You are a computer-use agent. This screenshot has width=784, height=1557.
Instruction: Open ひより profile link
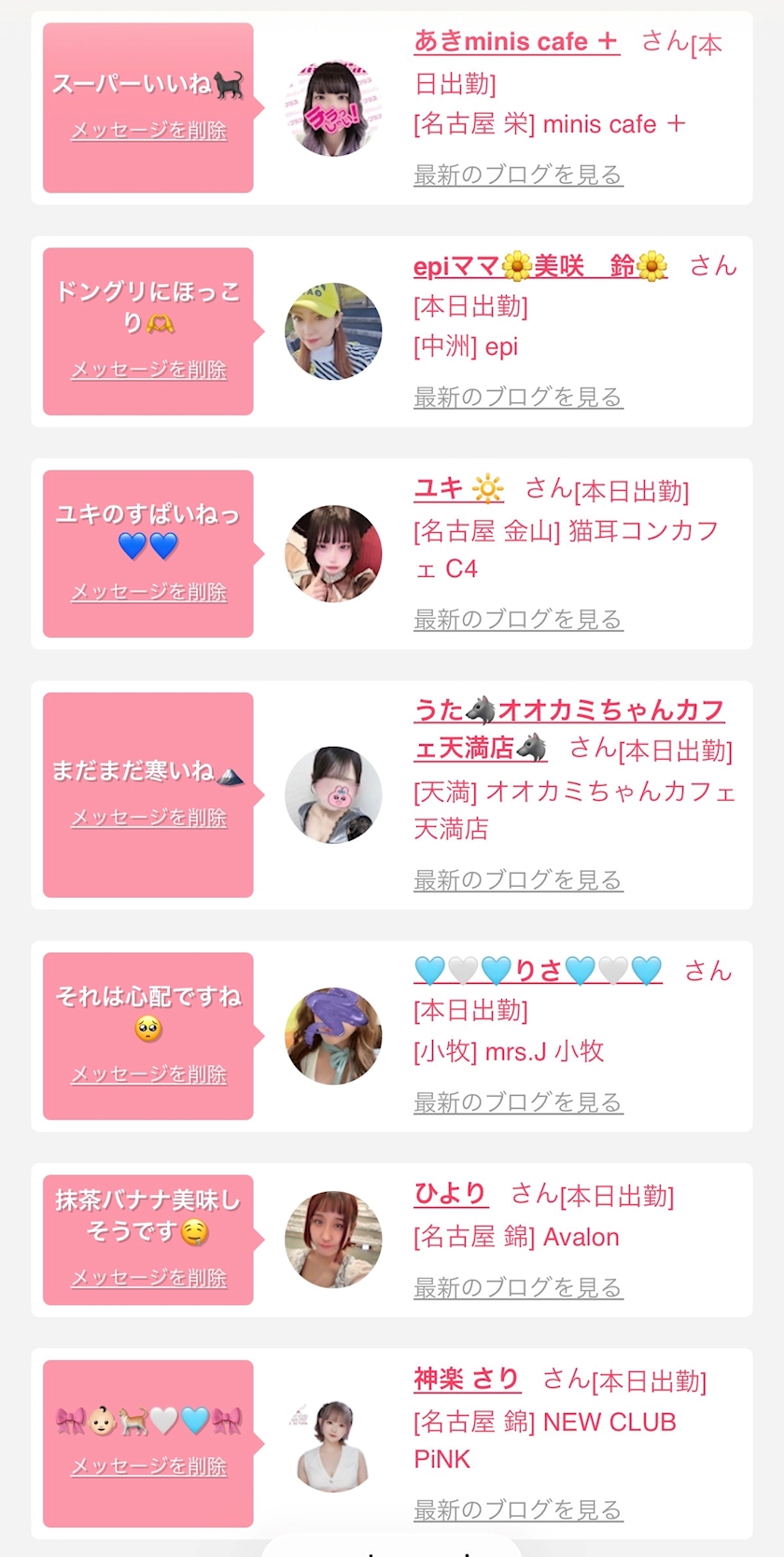coord(451,1193)
